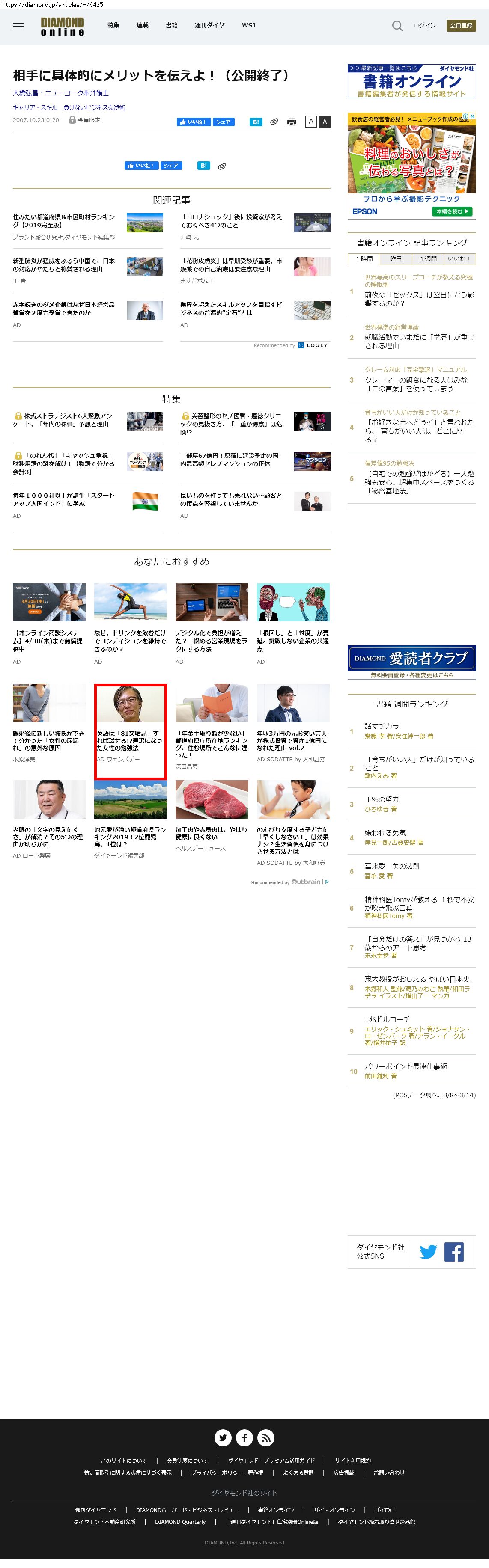Open the site search icon
This screenshot has width=489, height=1568.
pyautogui.click(x=397, y=26)
